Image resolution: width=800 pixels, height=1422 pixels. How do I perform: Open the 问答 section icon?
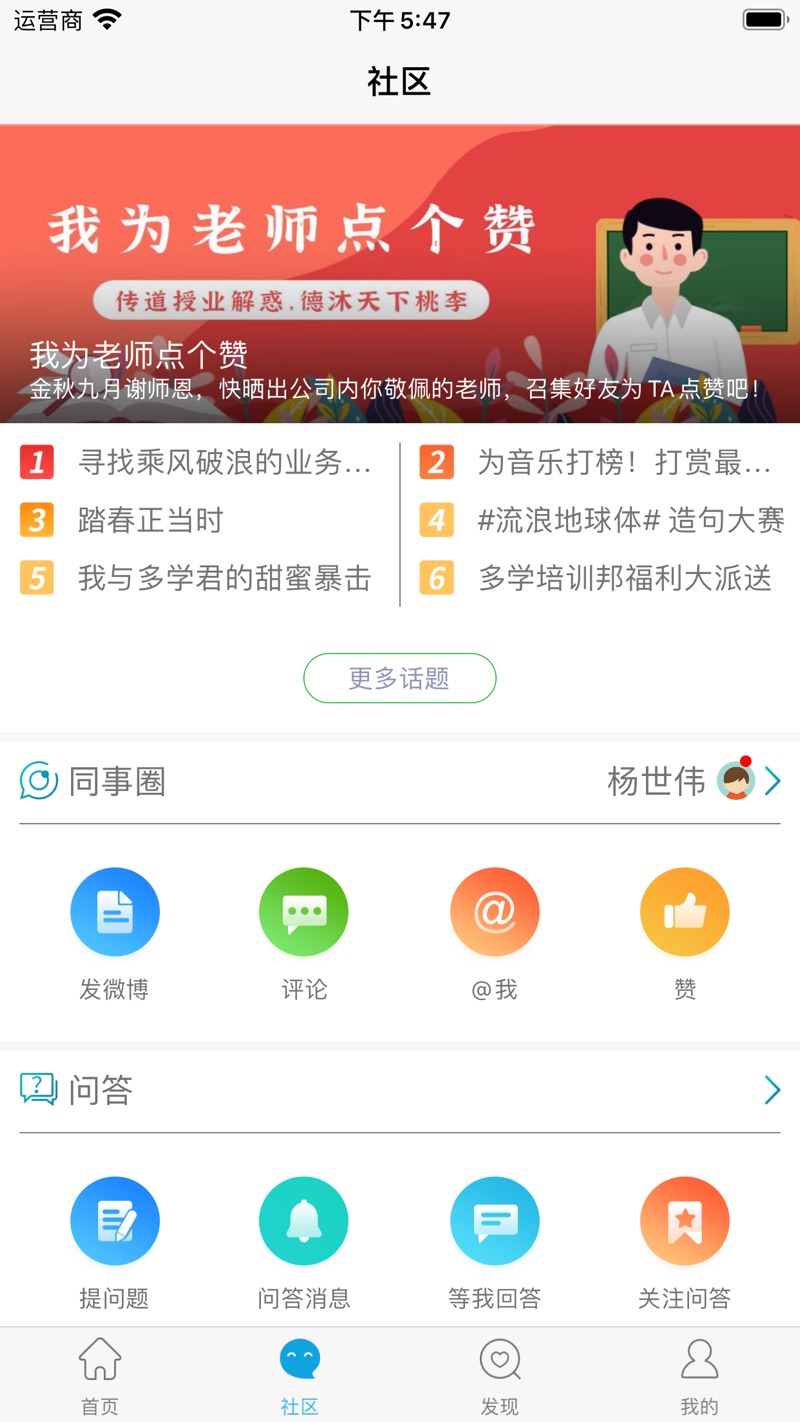tap(37, 1090)
